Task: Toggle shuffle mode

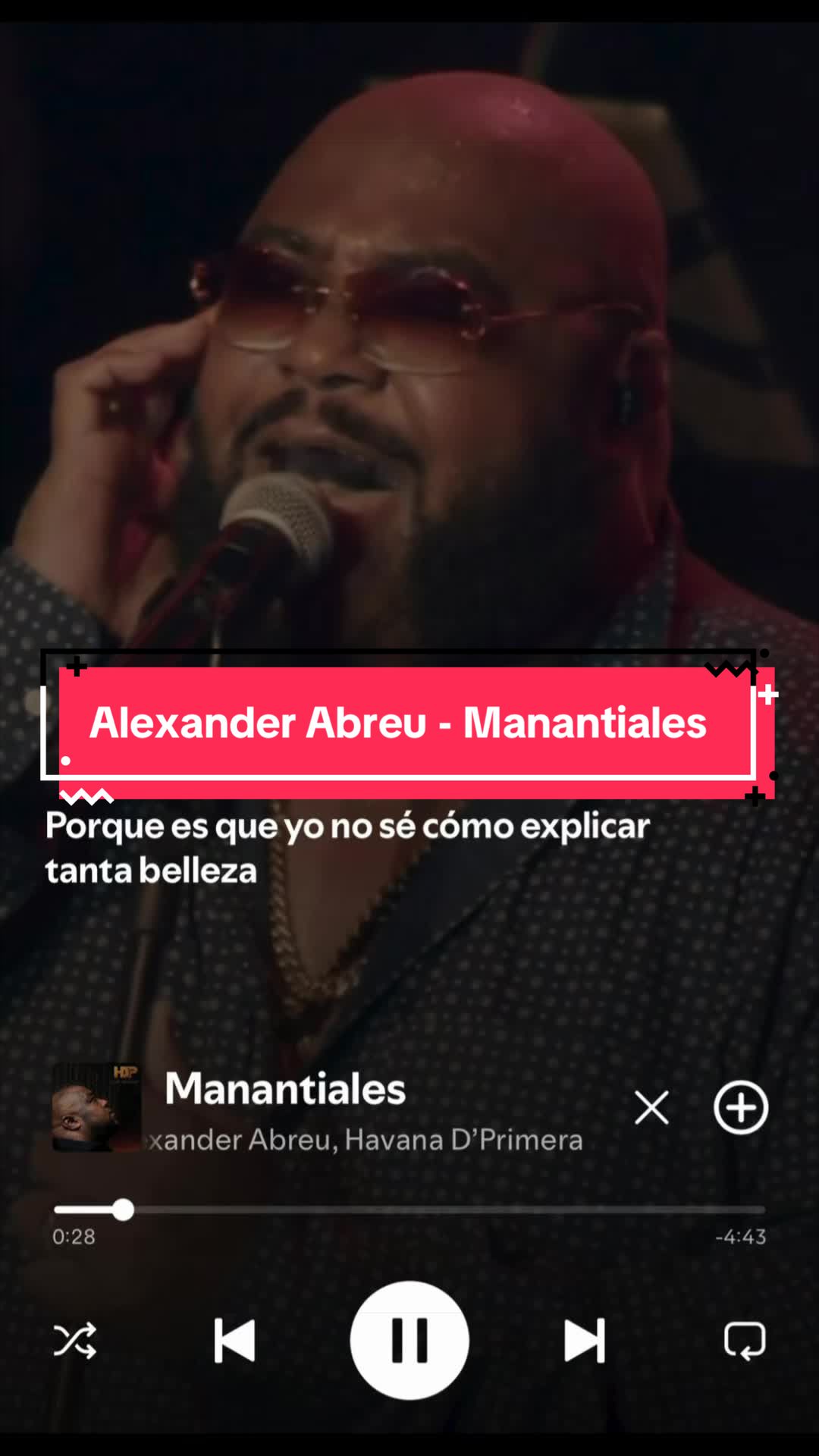Action: click(74, 1341)
